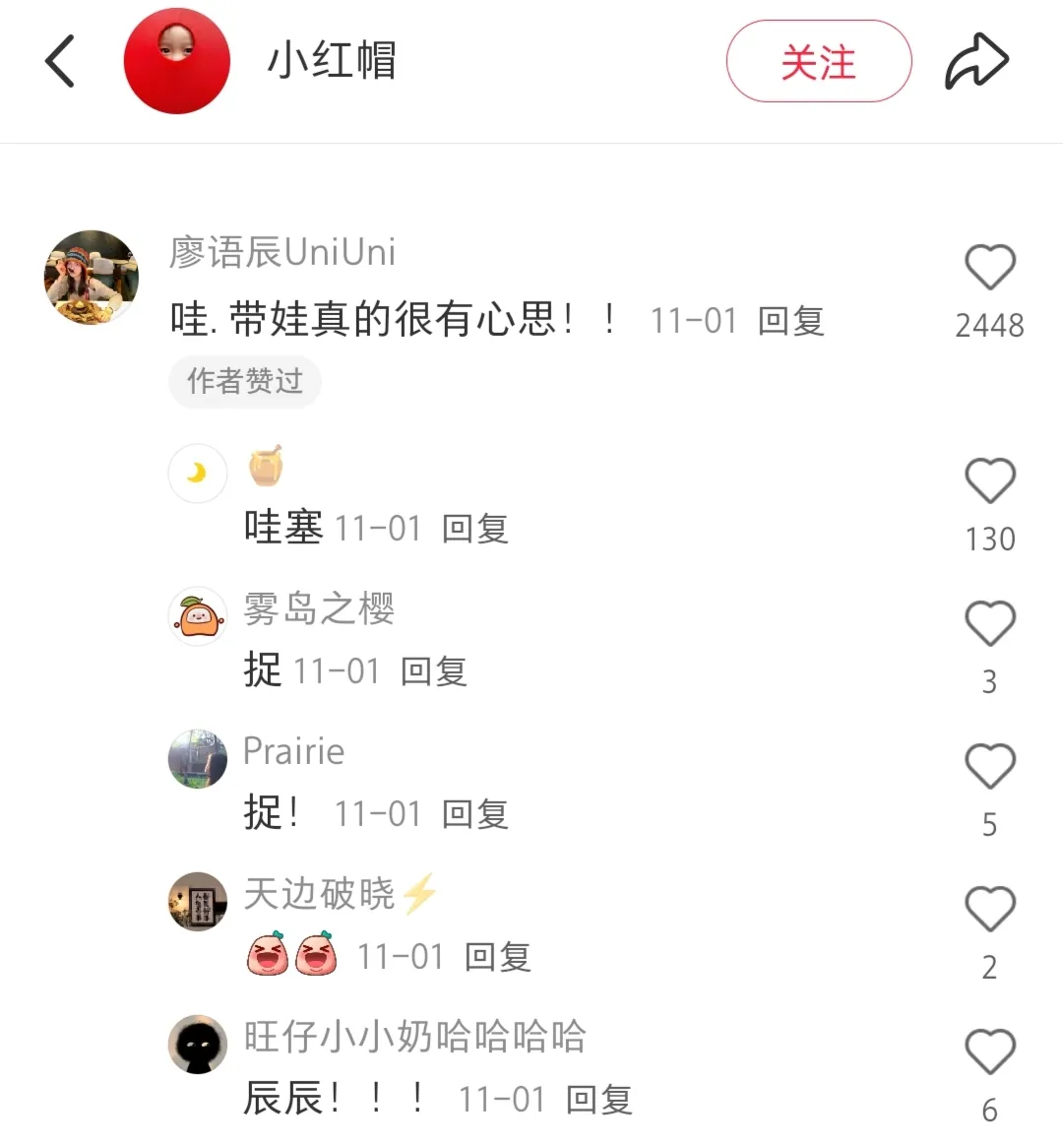Screen dimensions: 1063x1148
Task: Open 雾岛之樱's avatar
Action: tap(198, 616)
